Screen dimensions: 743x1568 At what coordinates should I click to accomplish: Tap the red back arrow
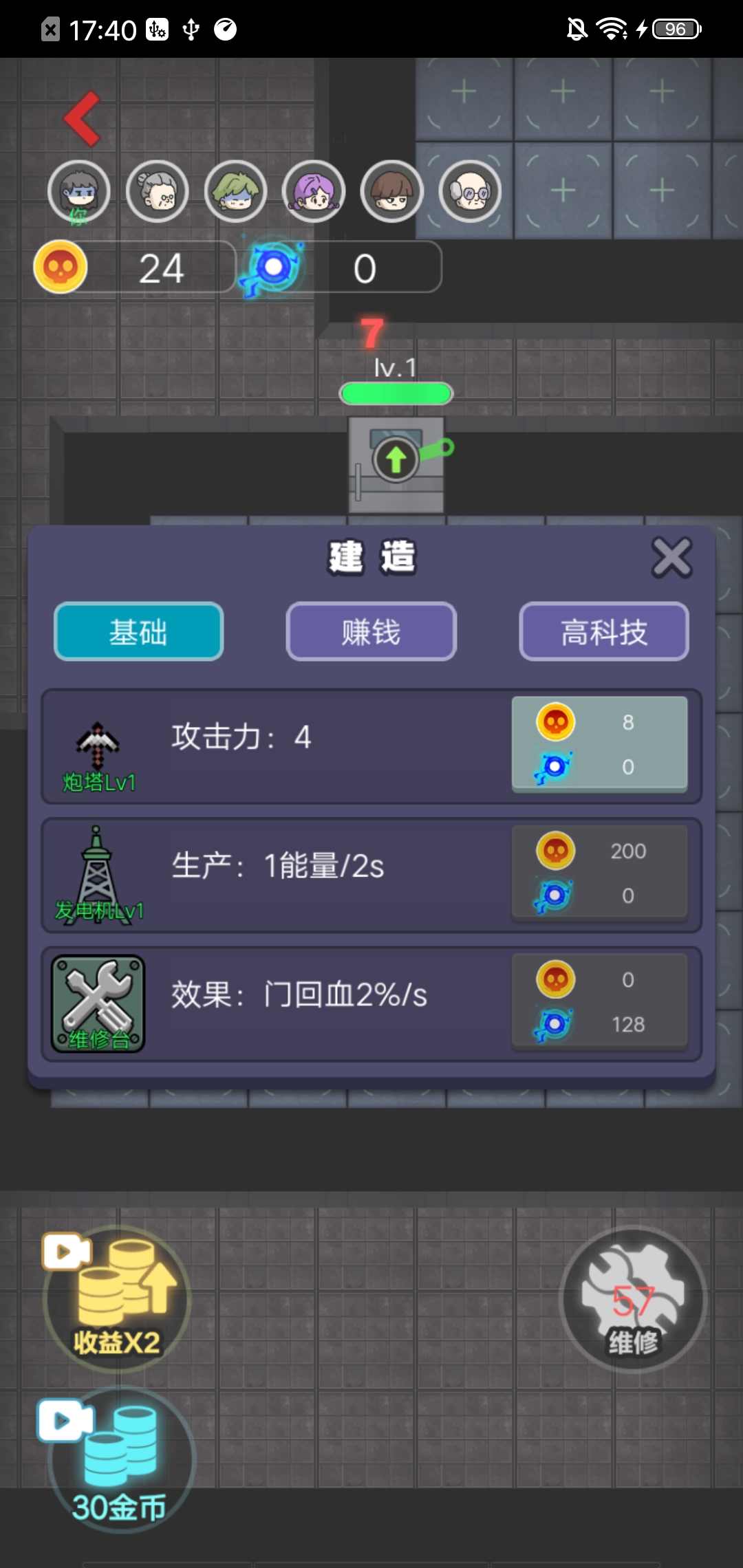click(x=83, y=119)
